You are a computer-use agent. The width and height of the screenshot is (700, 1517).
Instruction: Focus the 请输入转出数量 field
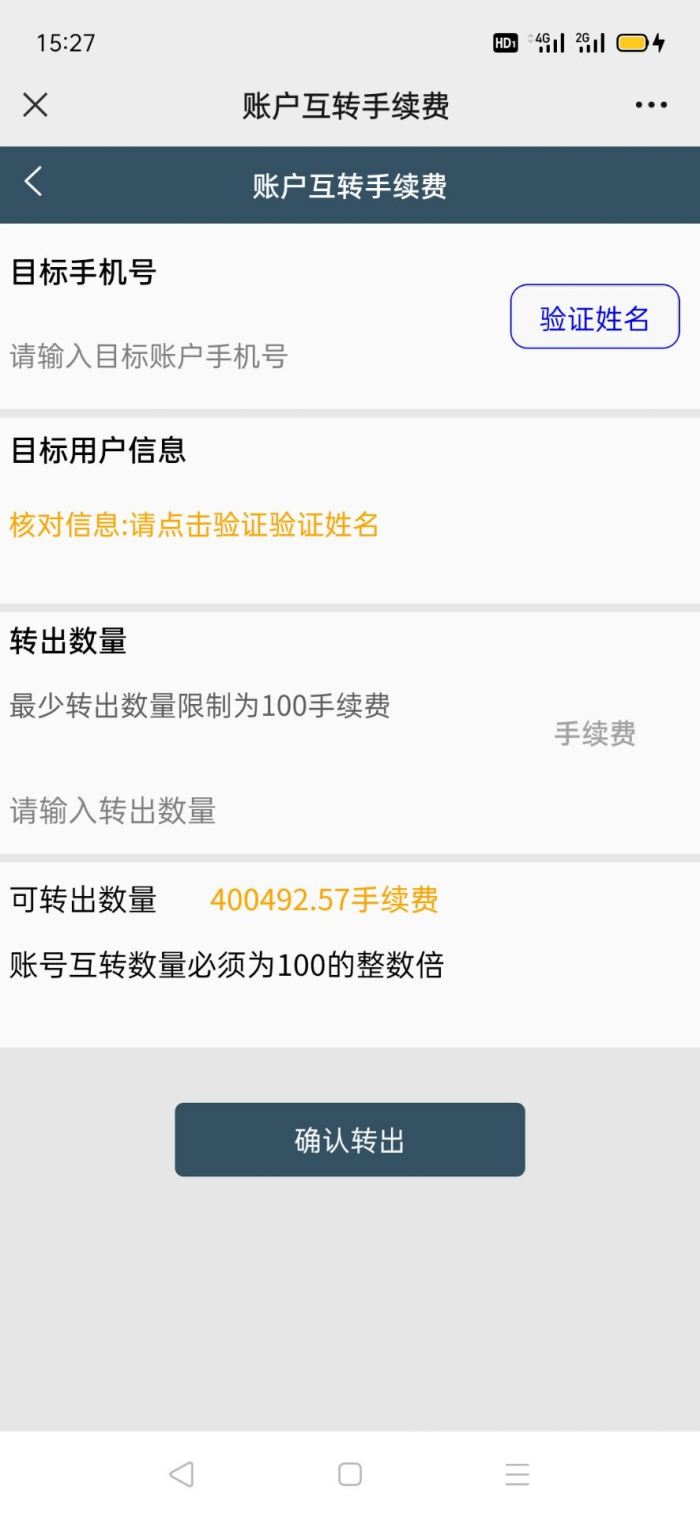pos(250,810)
